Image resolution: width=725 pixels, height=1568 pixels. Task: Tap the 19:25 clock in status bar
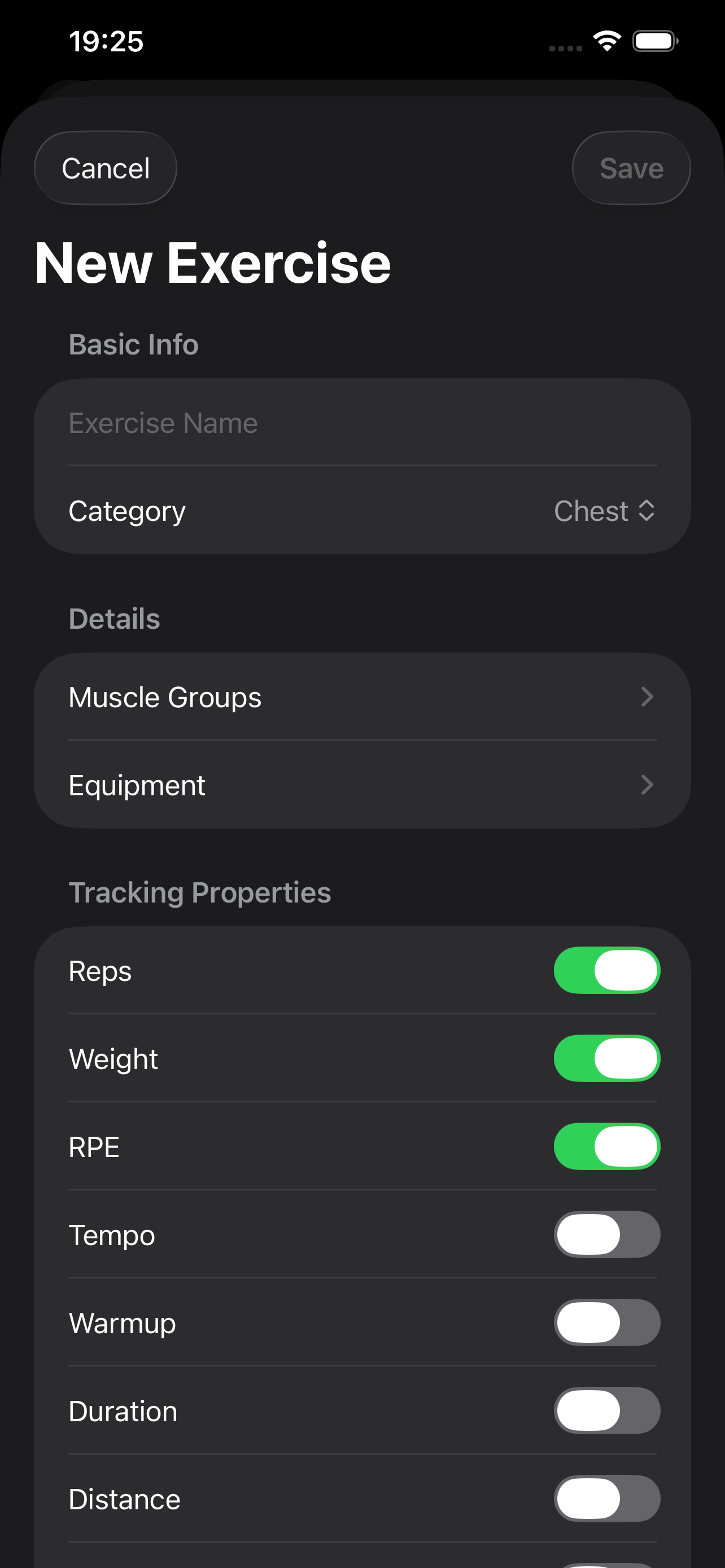106,40
